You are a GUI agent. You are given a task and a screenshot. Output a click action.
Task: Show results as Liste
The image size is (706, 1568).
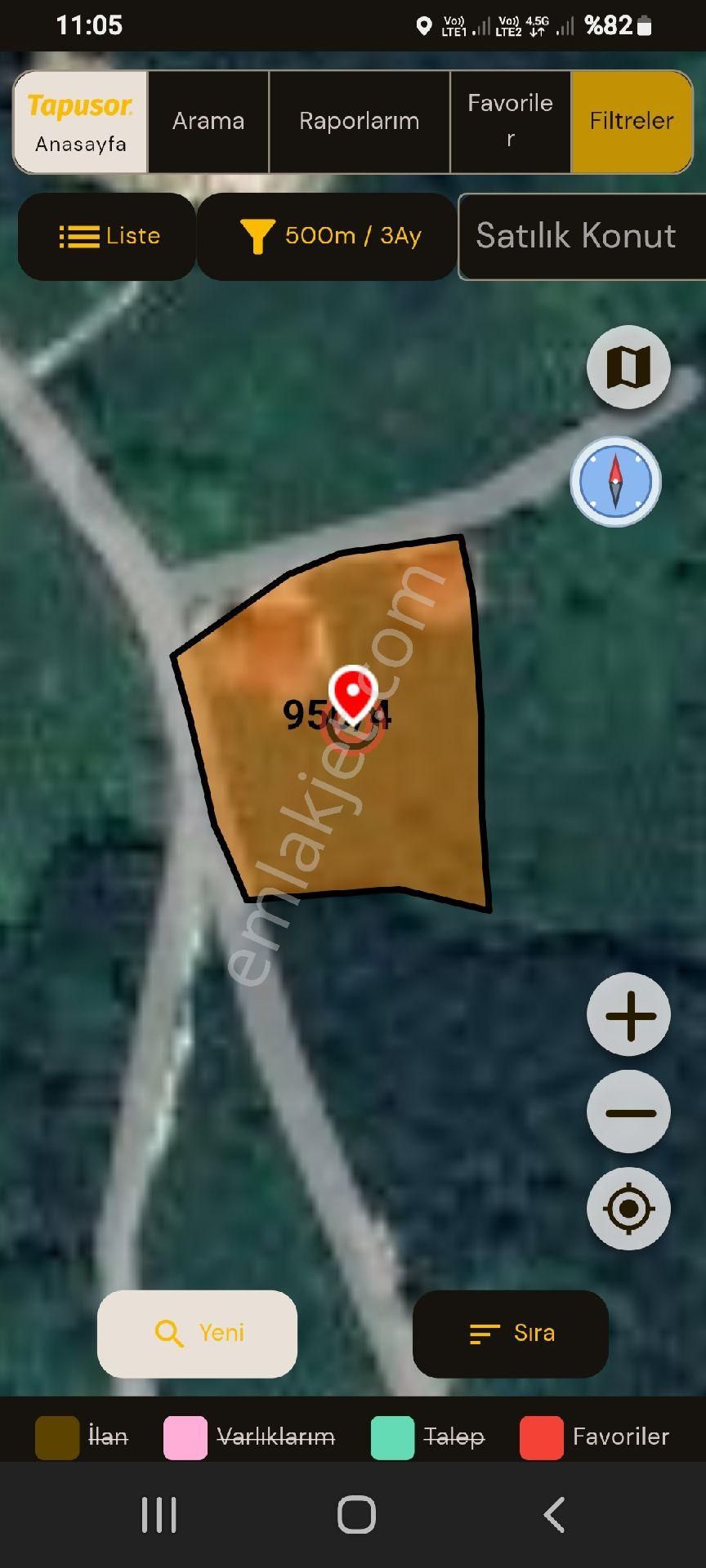[x=109, y=237]
